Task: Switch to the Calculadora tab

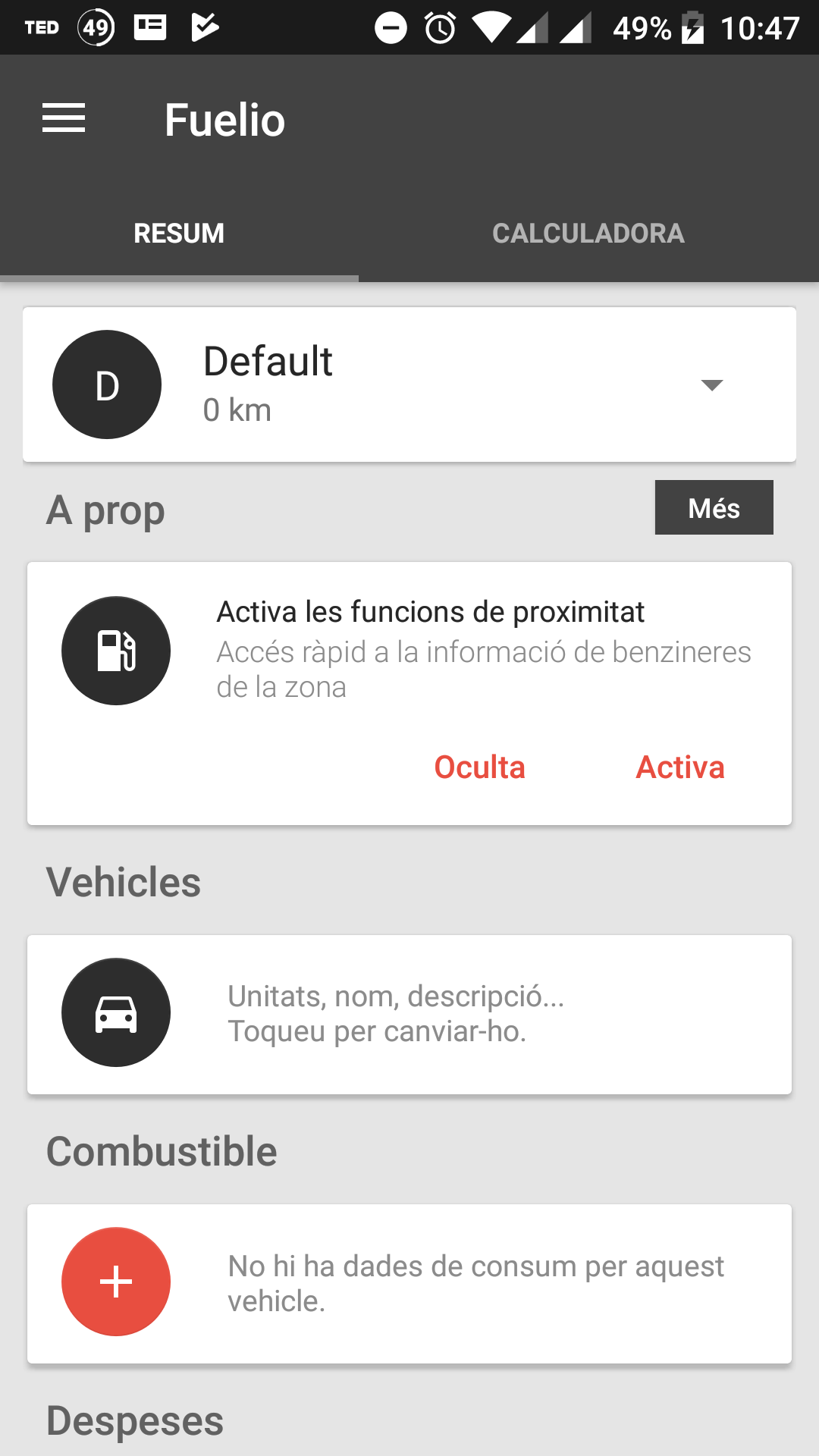Action: (588, 234)
